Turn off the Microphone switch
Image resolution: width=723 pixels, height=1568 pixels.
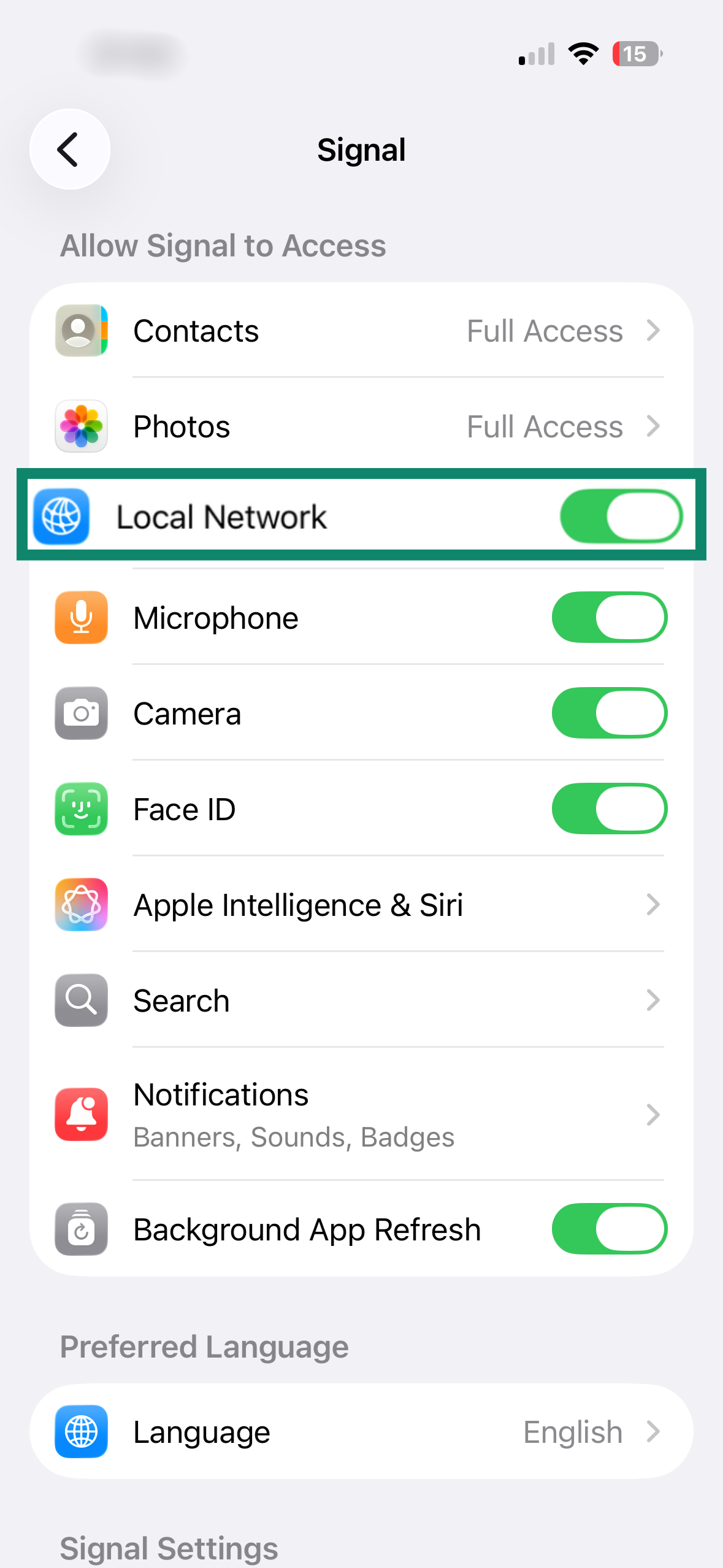609,617
